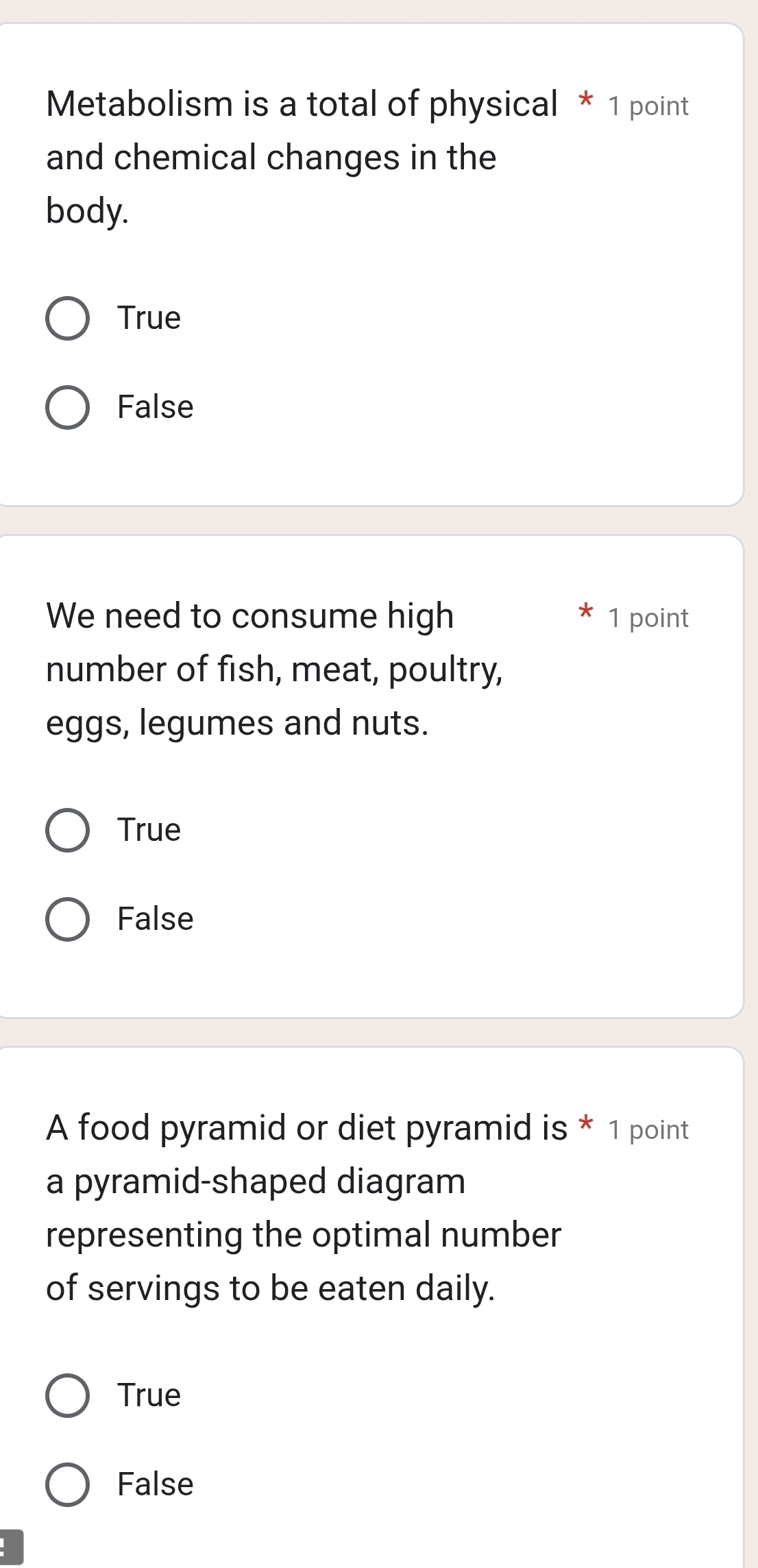This screenshot has height=1568, width=758.
Task: Select True for the metabolism question
Action: [x=67, y=317]
